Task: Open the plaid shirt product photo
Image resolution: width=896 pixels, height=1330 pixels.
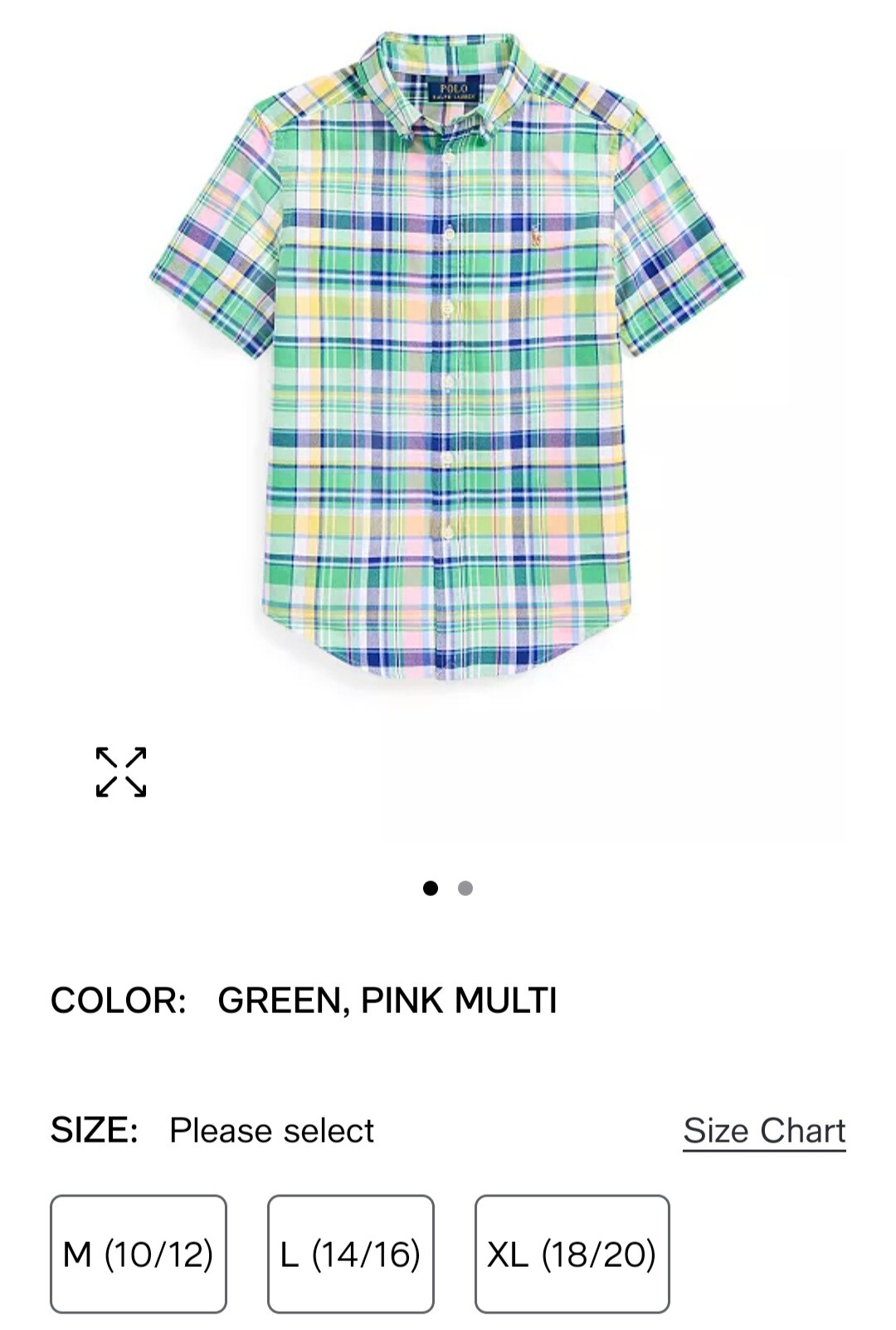Action: [448, 357]
